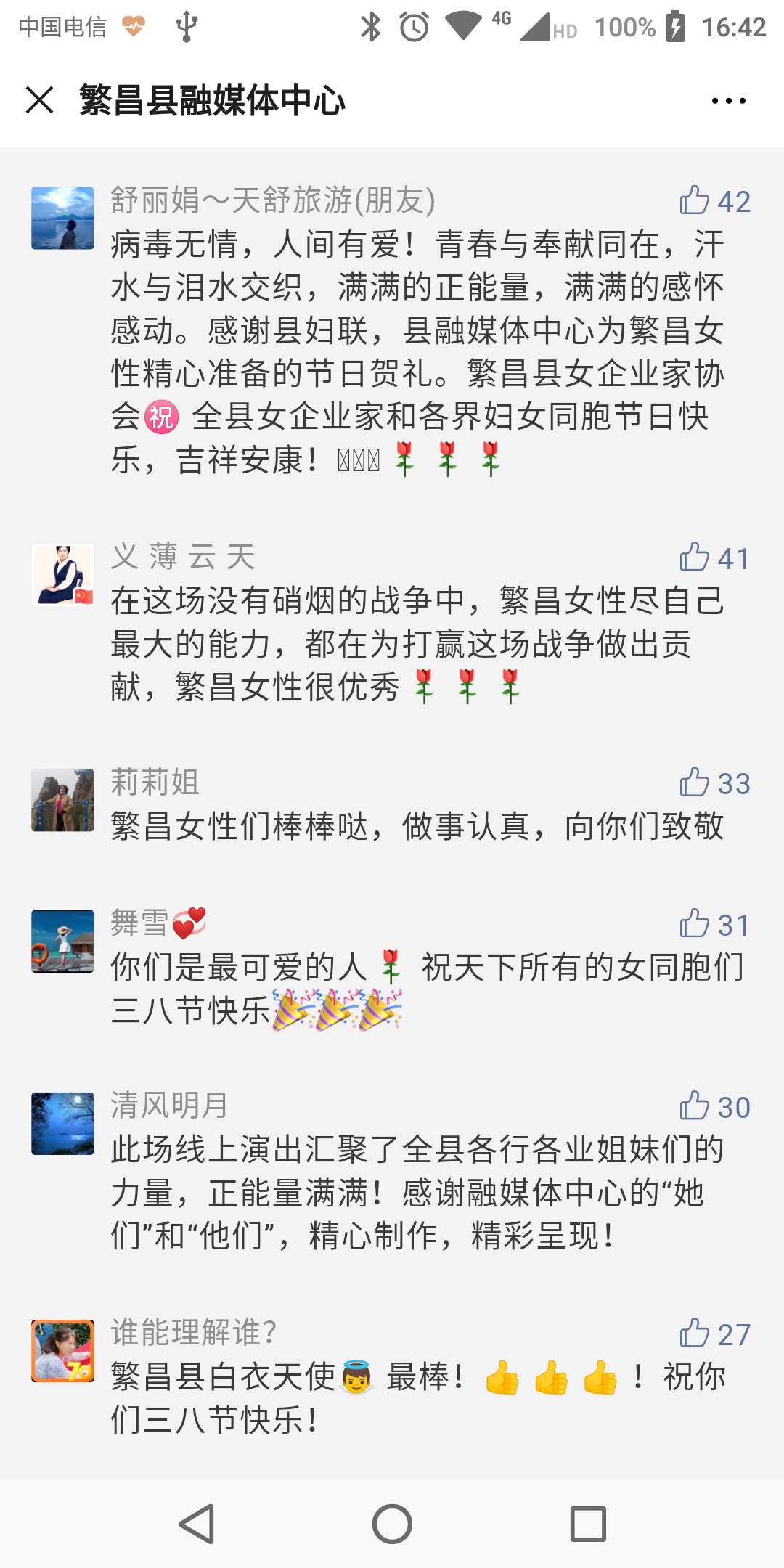The width and height of the screenshot is (784, 1568).
Task: Tap the system home button
Action: tap(392, 1523)
